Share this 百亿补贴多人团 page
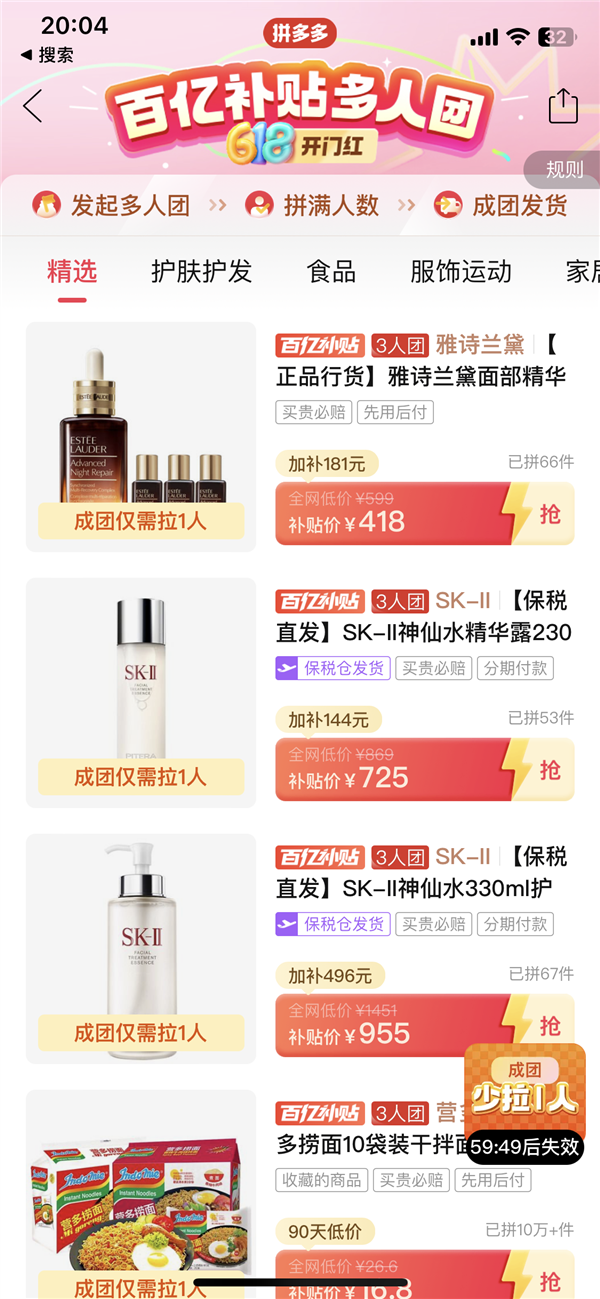 pos(563,107)
